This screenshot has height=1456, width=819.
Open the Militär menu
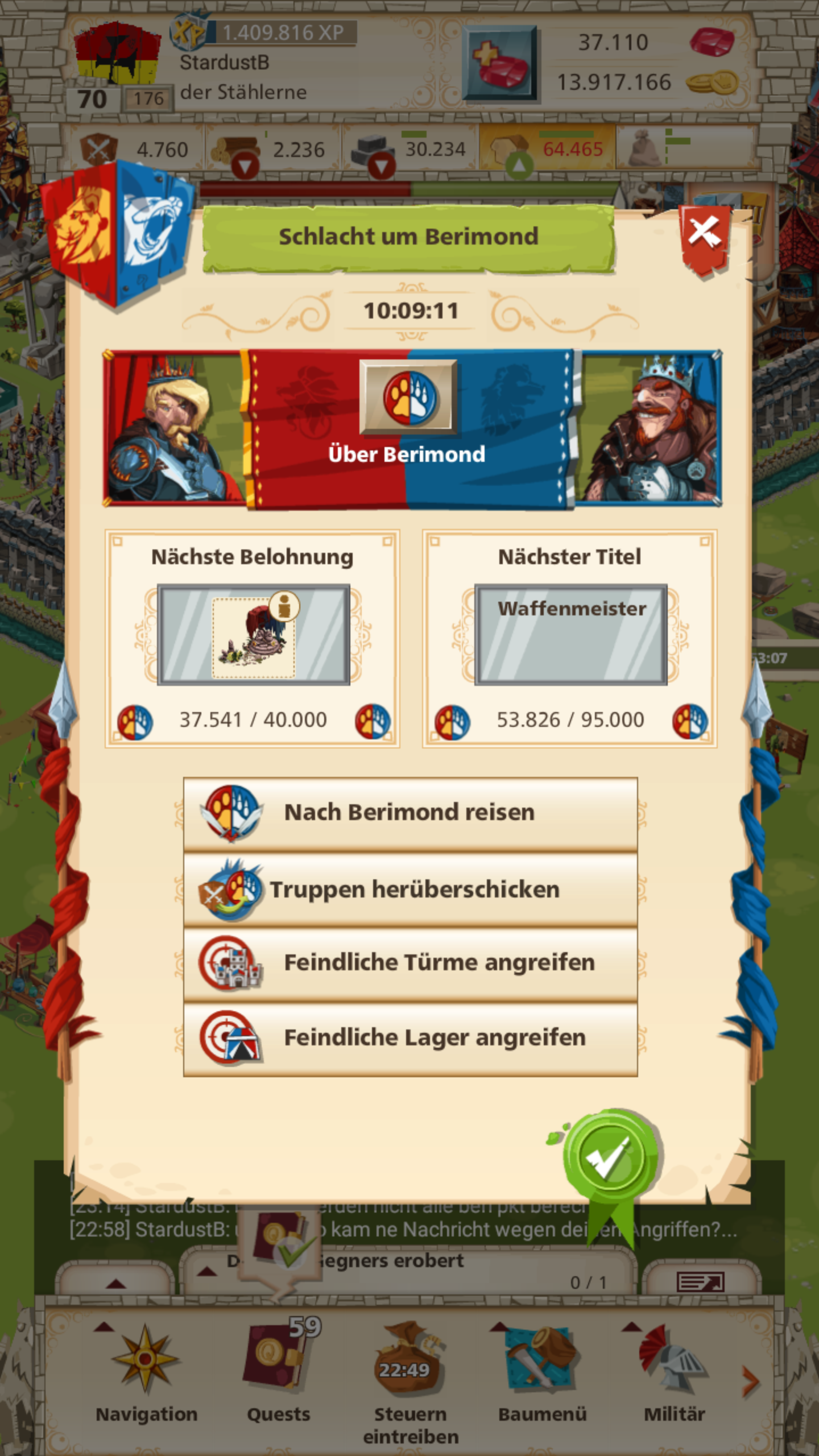click(673, 1371)
